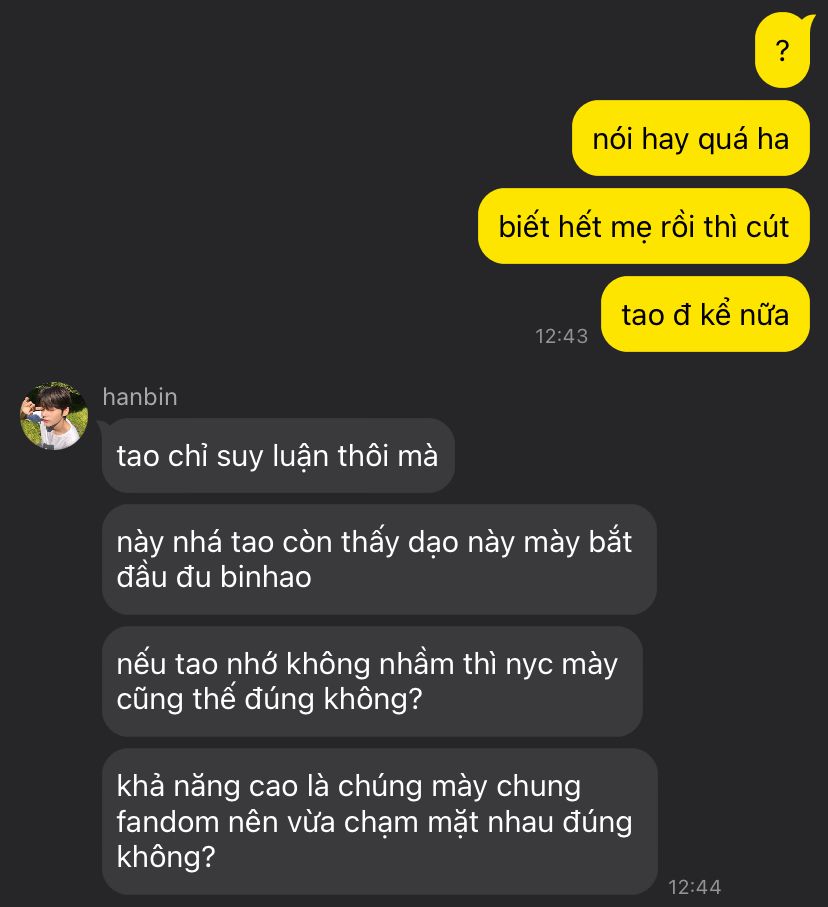Open hanbin's profile picture

pos(54,415)
